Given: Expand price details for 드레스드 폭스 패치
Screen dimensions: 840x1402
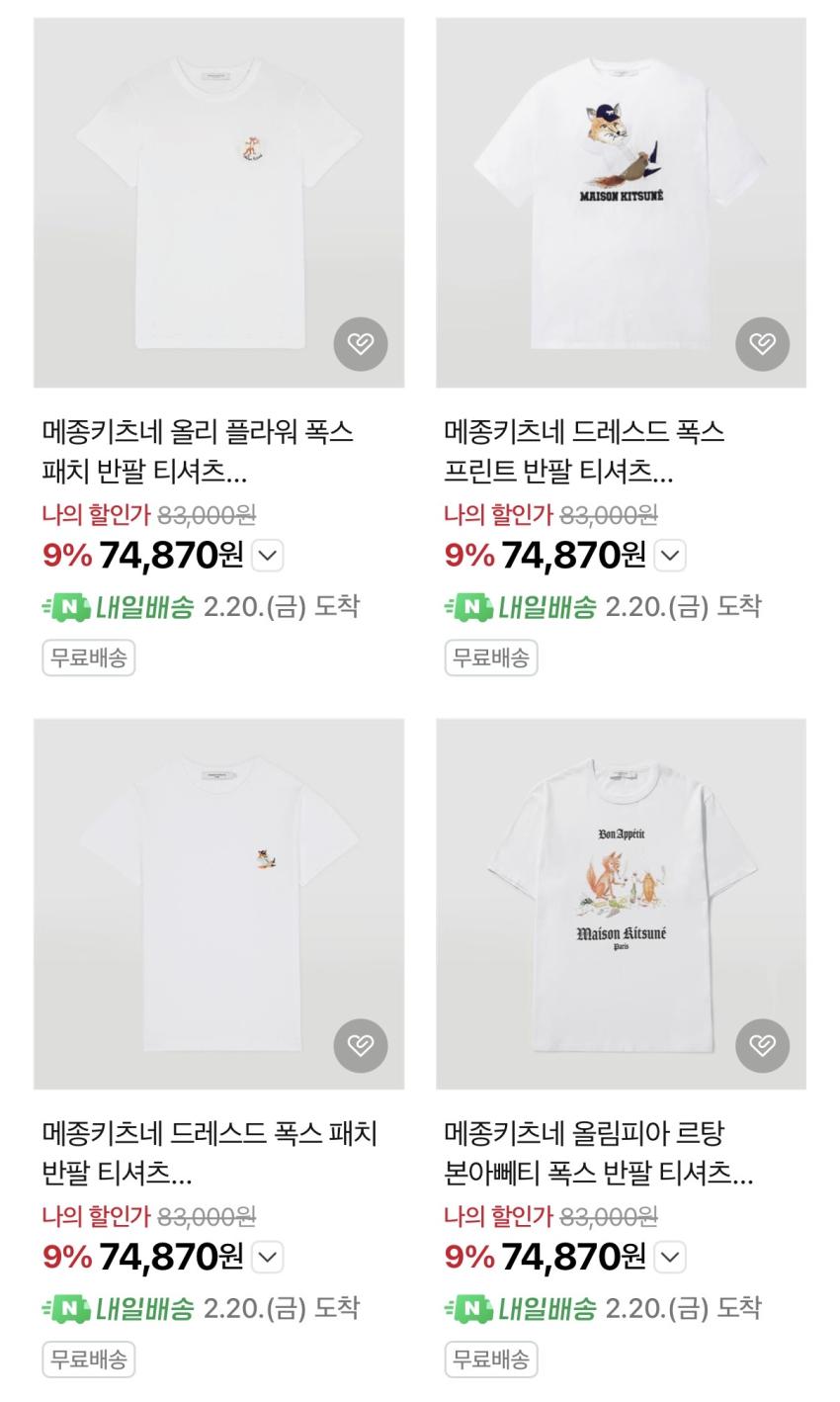Looking at the screenshot, I should 268,1258.
